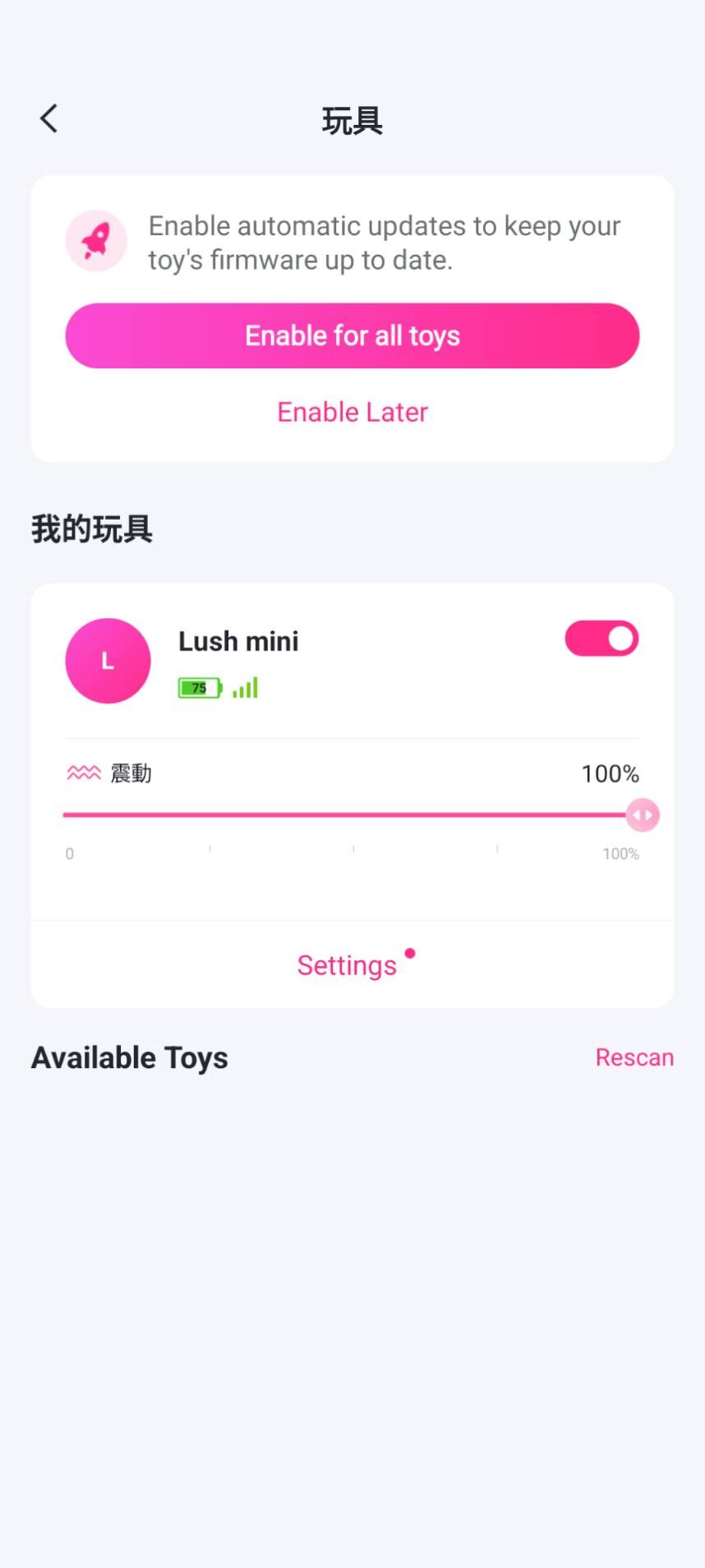This screenshot has height=1568, width=705.
Task: Toggle off the Lush mini toy switch
Action: [601, 638]
